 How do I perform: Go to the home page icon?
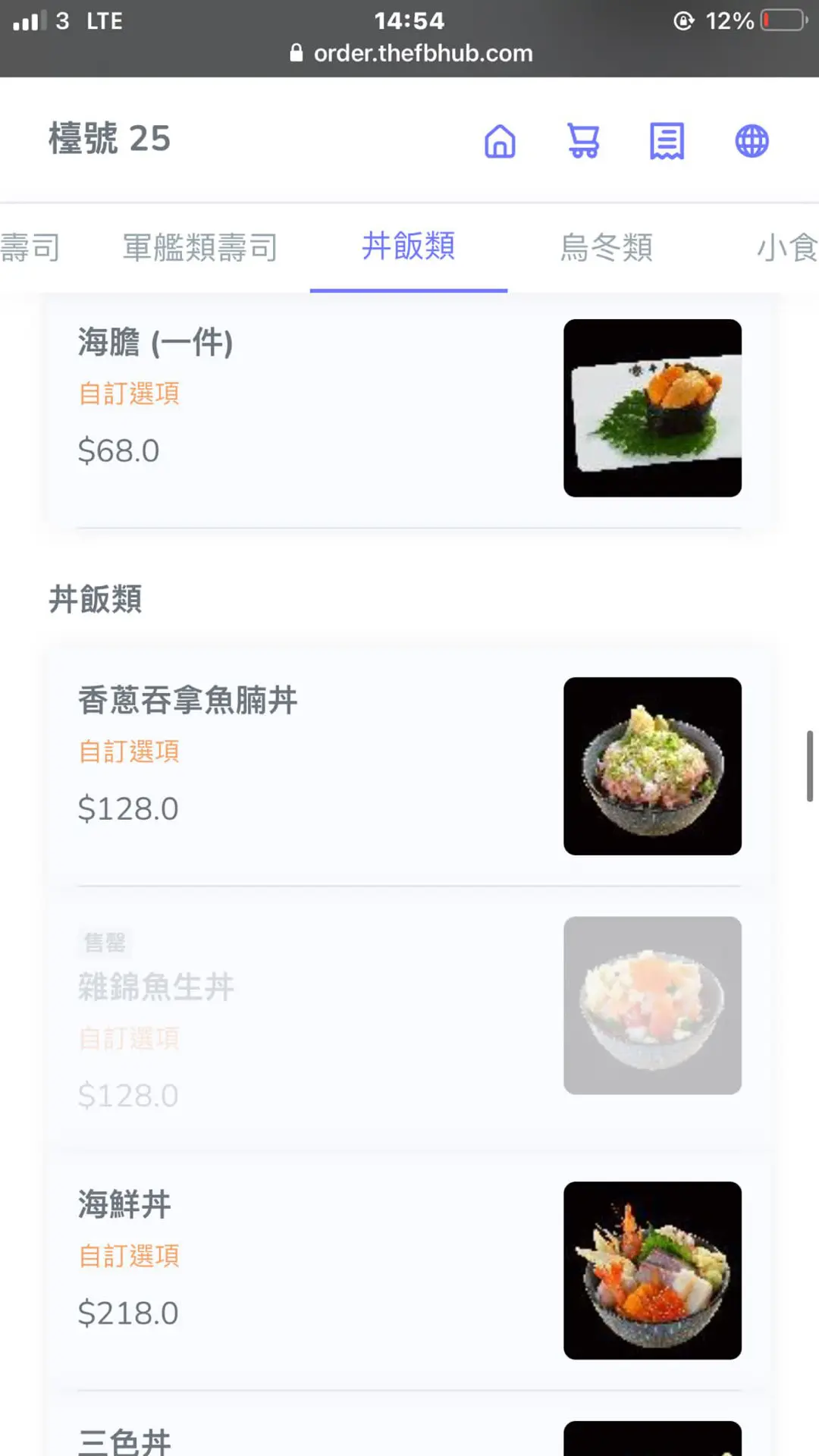point(500,141)
